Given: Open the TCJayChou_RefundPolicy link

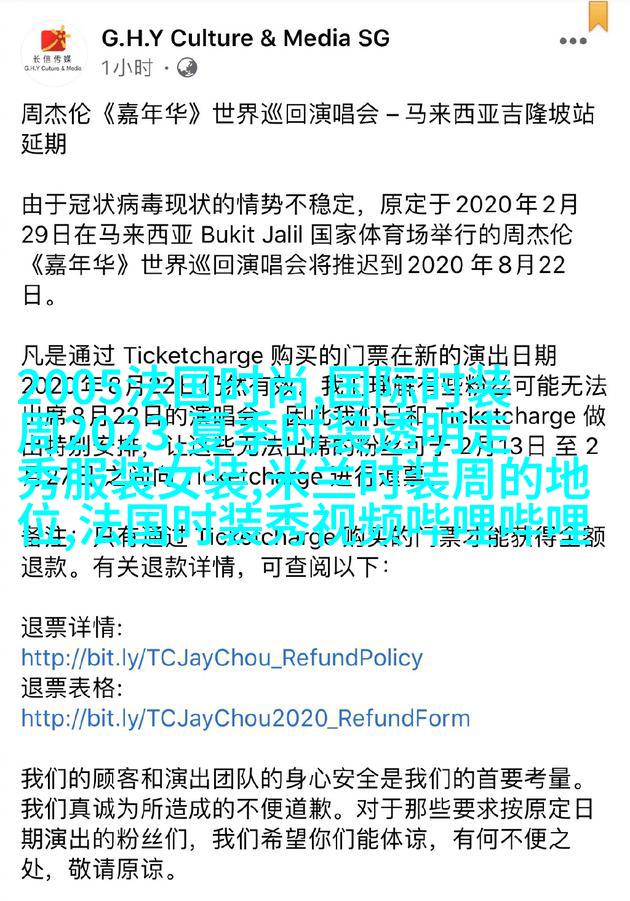Looking at the screenshot, I should coord(222,659).
